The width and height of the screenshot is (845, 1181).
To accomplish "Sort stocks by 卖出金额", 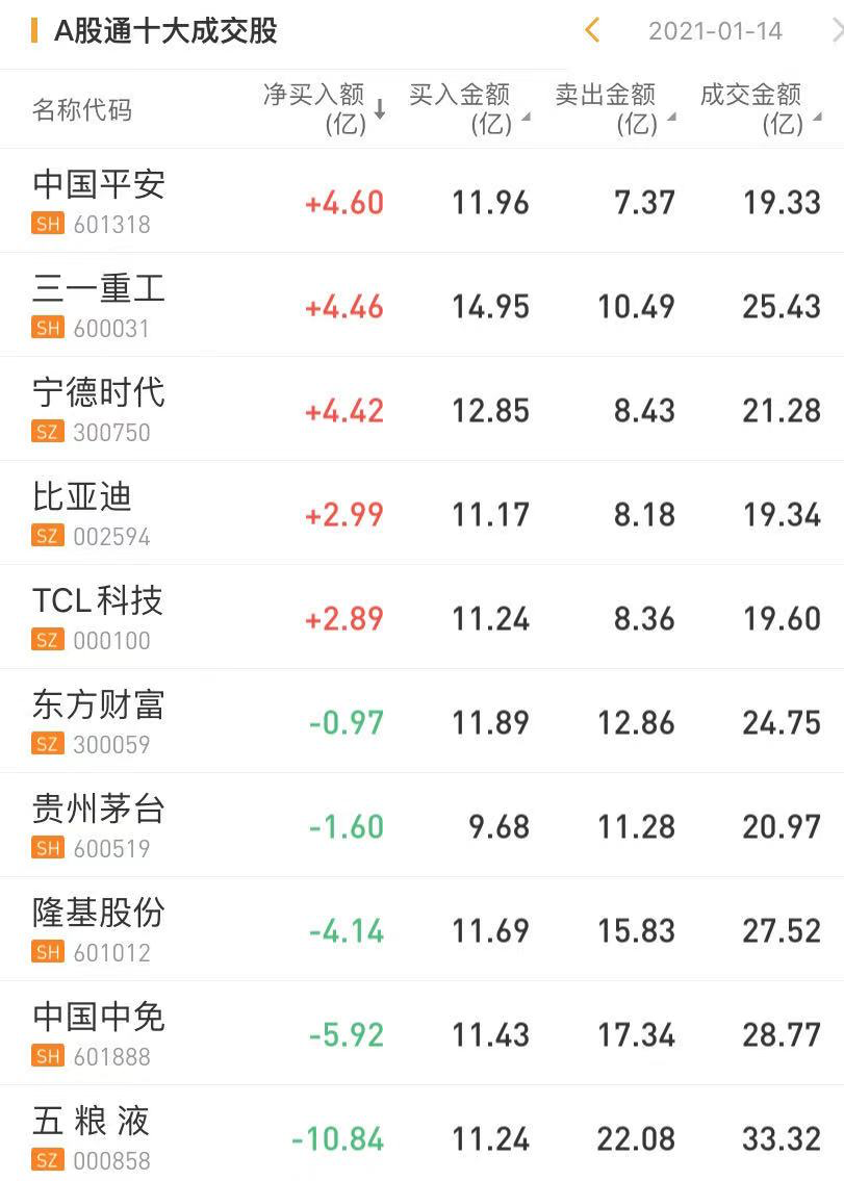I will 614,109.
